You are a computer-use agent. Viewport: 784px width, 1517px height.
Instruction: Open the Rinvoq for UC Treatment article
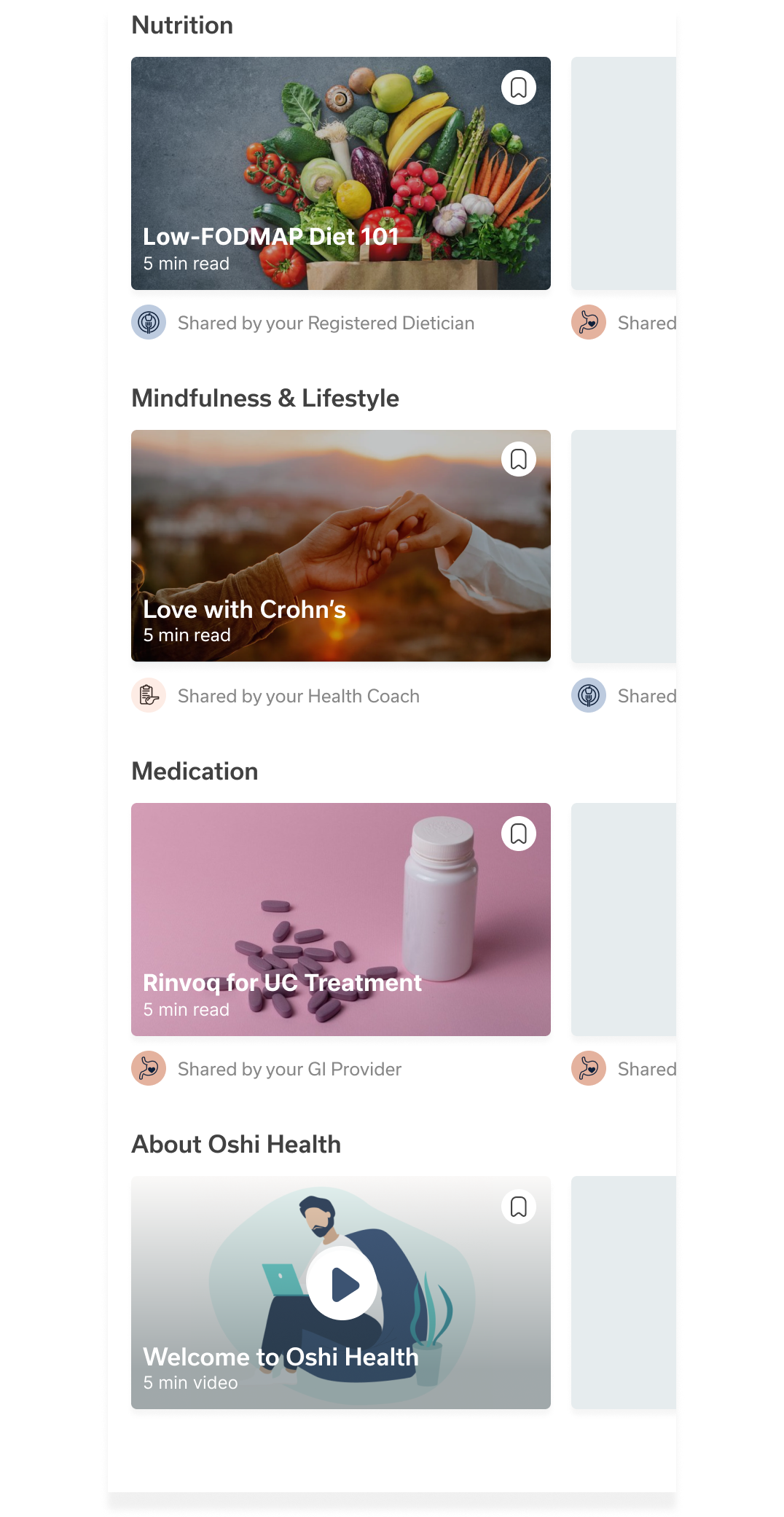tap(340, 920)
